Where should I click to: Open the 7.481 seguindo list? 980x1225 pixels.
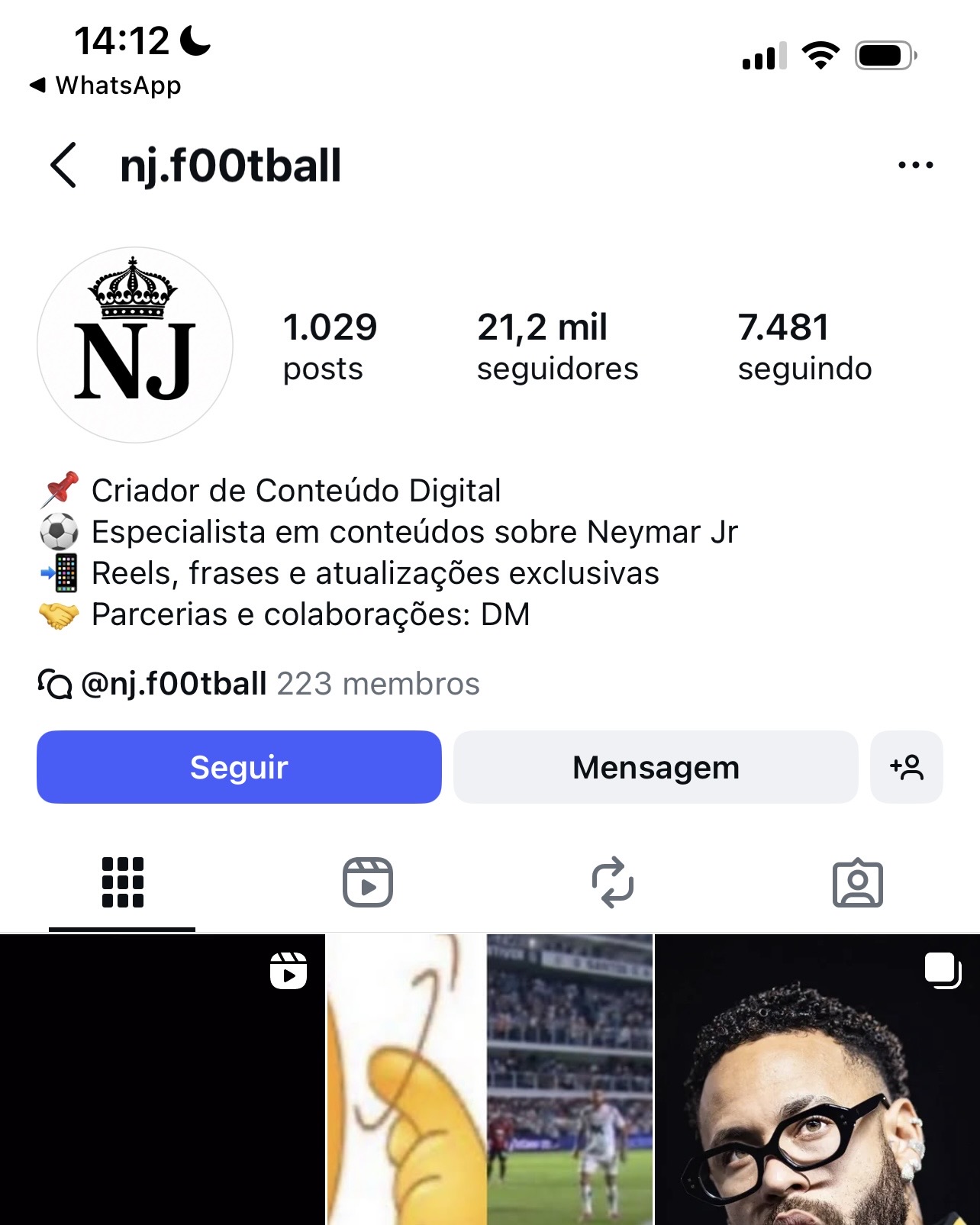click(x=804, y=347)
